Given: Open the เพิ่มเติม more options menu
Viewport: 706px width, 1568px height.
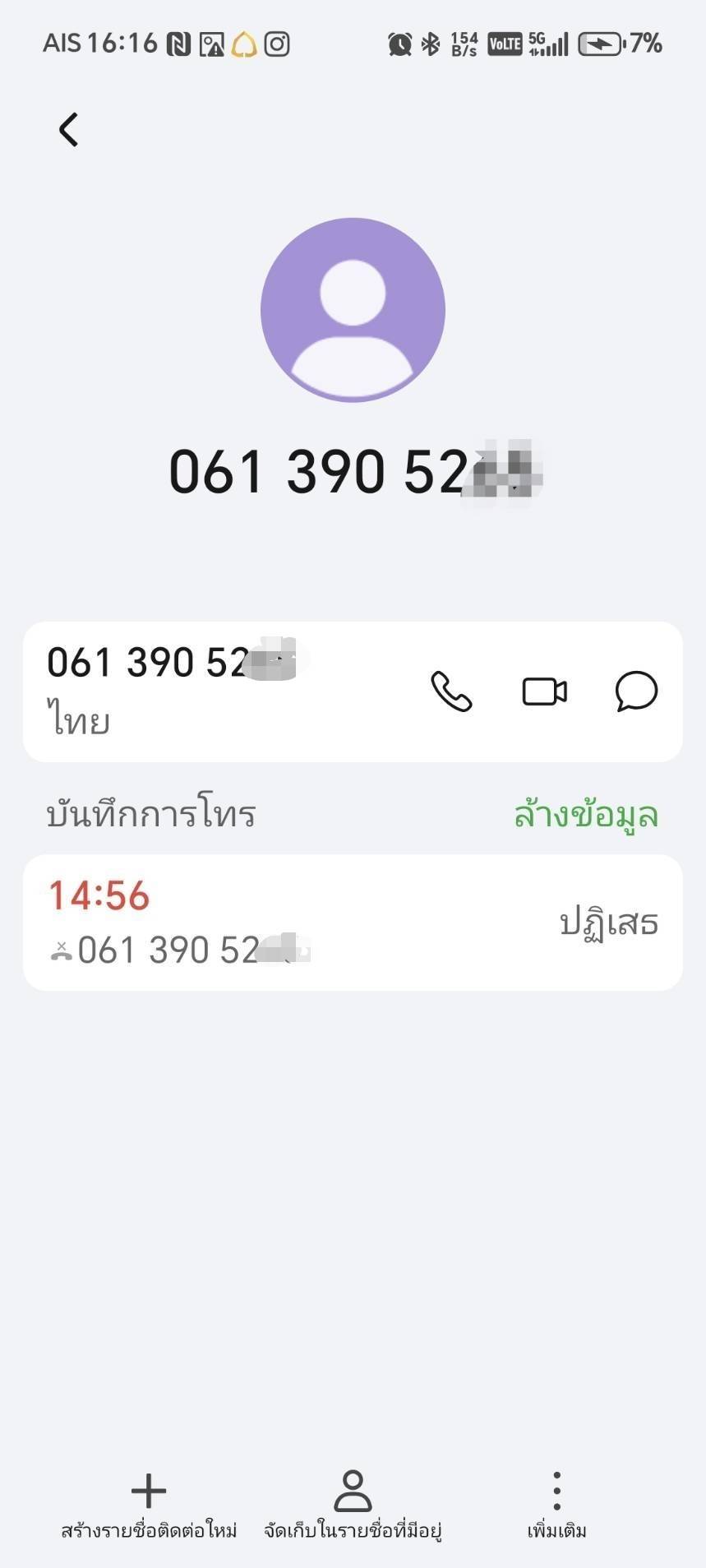Looking at the screenshot, I should point(556,1505).
